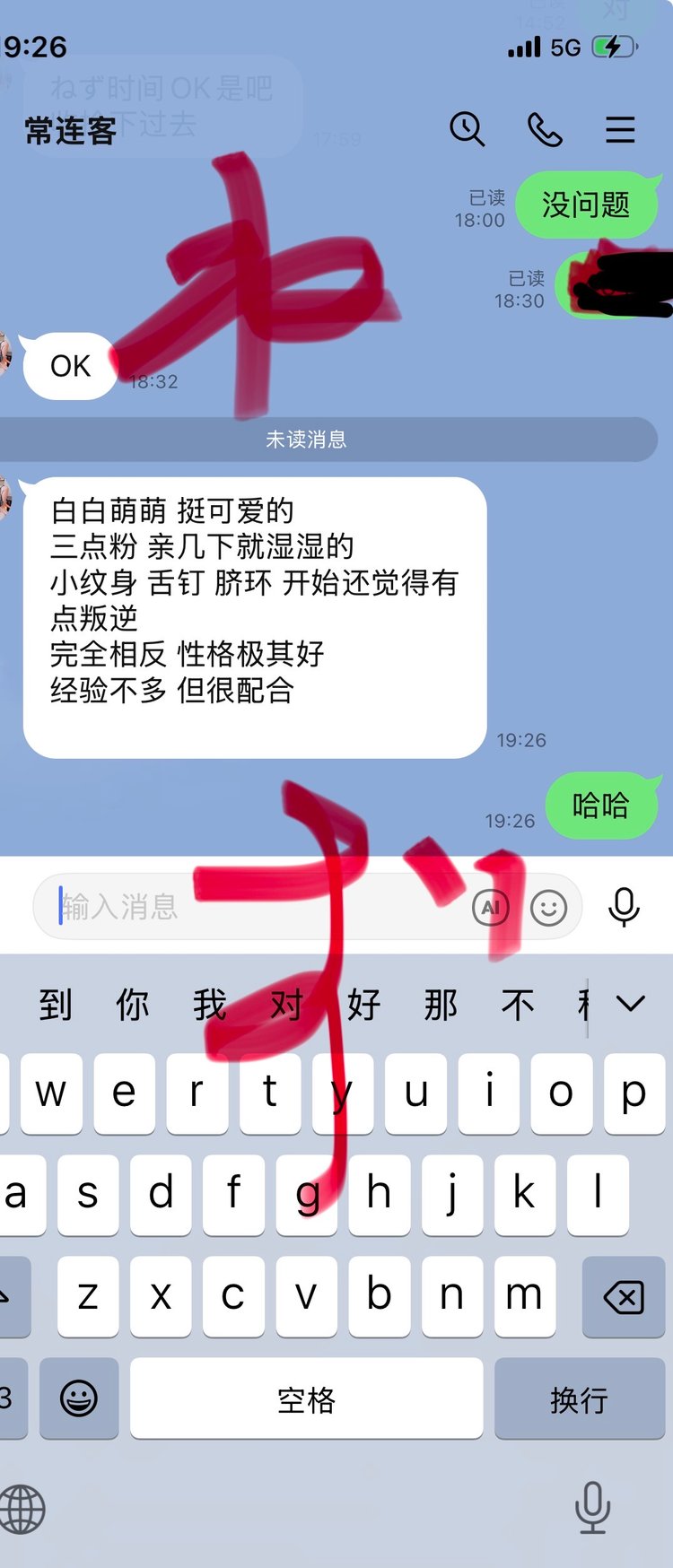The width and height of the screenshot is (673, 1568).
Task: Select the suggested word 你
Action: pos(132,1005)
